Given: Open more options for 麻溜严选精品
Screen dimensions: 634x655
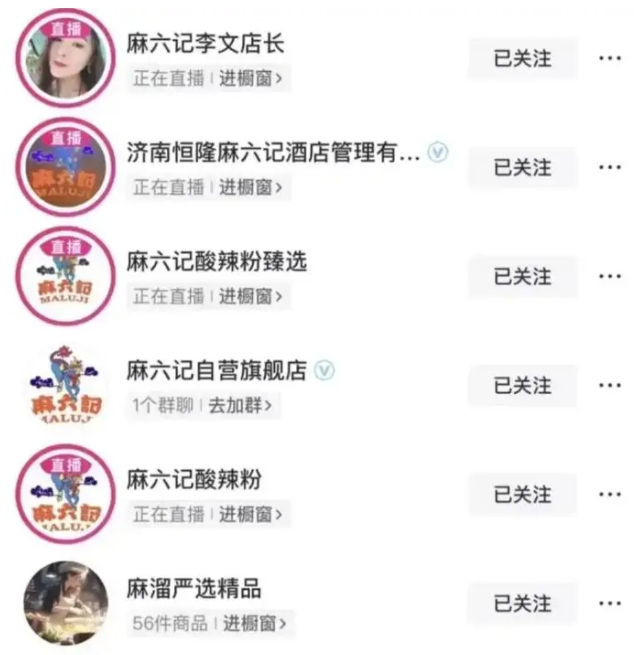Looking at the screenshot, I should (609, 603).
